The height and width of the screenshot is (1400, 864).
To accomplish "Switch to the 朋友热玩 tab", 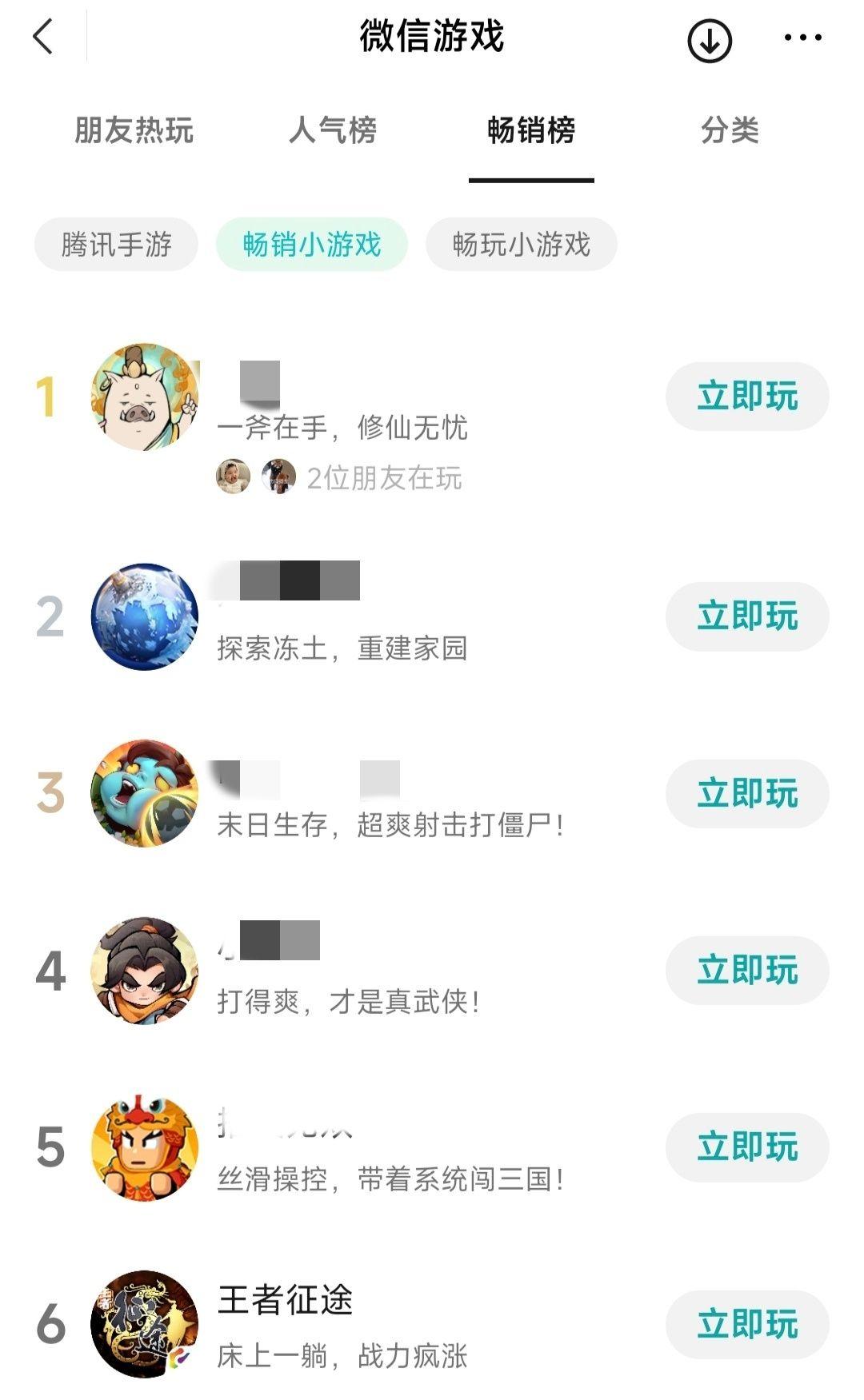I will (134, 130).
